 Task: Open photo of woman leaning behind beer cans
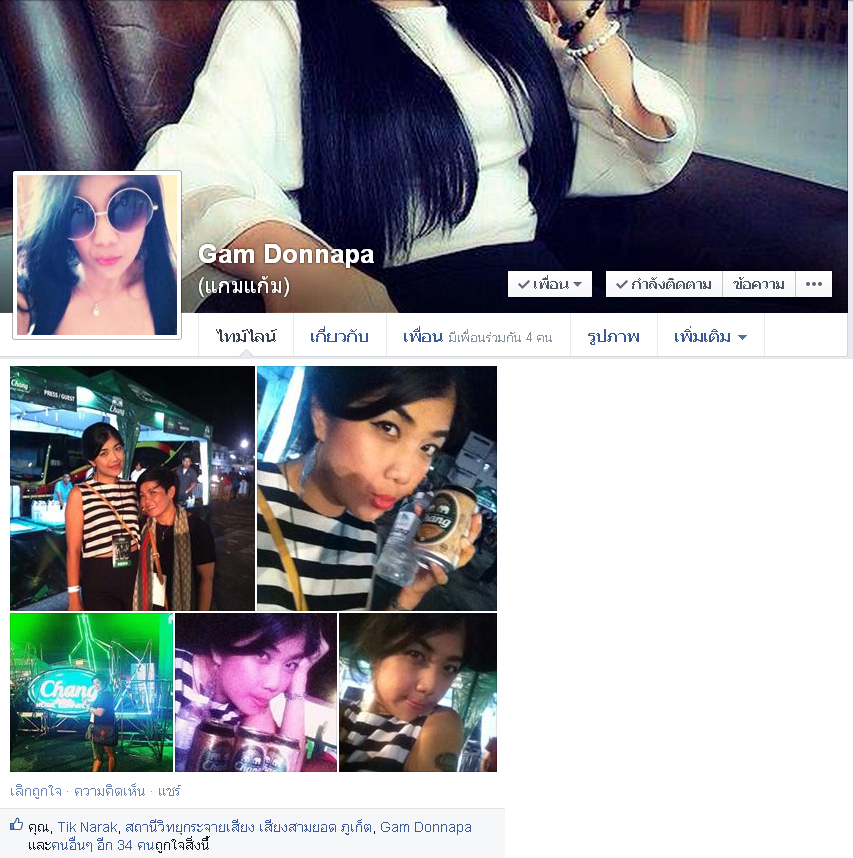(x=256, y=692)
